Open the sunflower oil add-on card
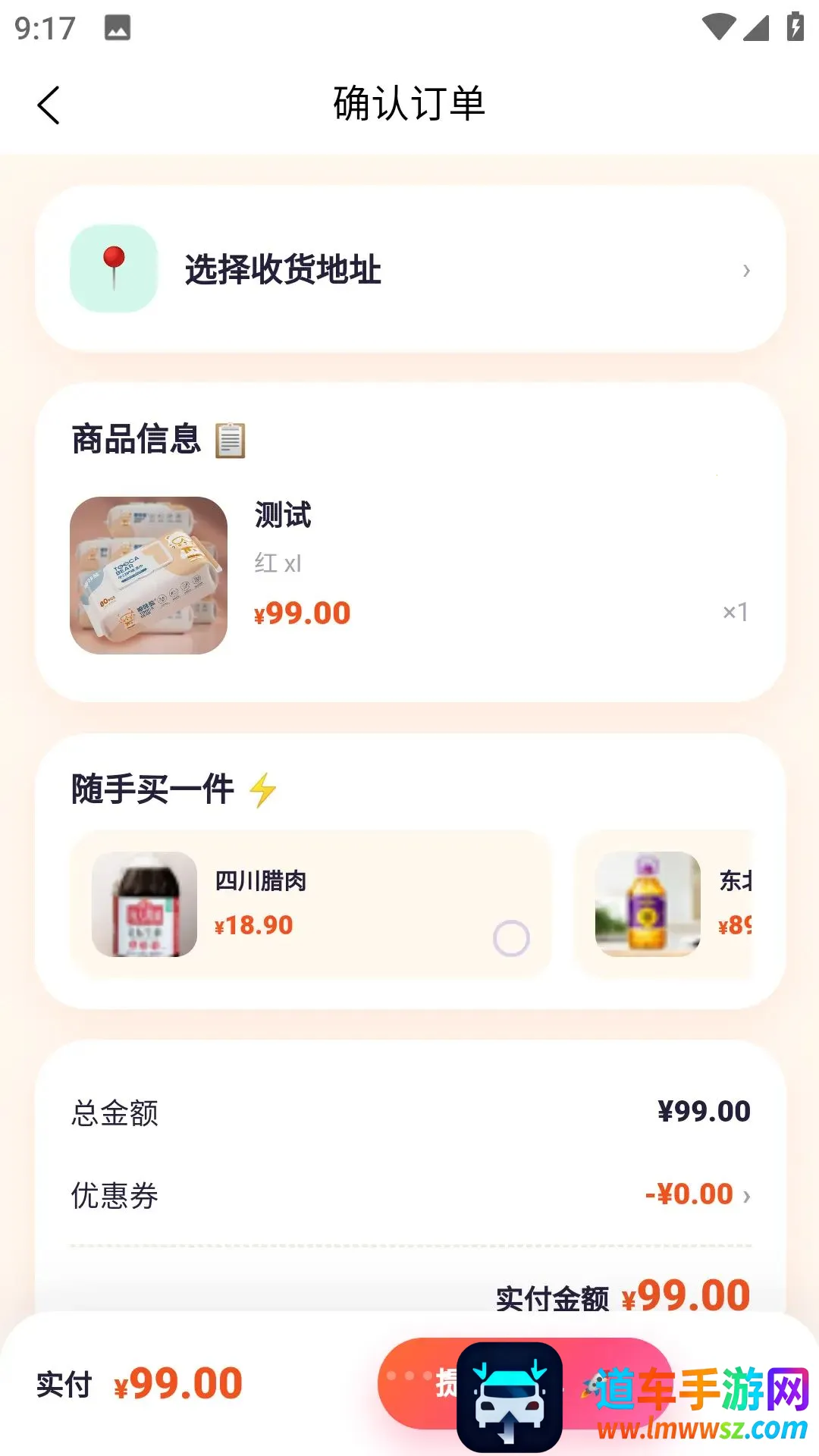The height and width of the screenshot is (1456, 819). pyautogui.click(x=664, y=904)
